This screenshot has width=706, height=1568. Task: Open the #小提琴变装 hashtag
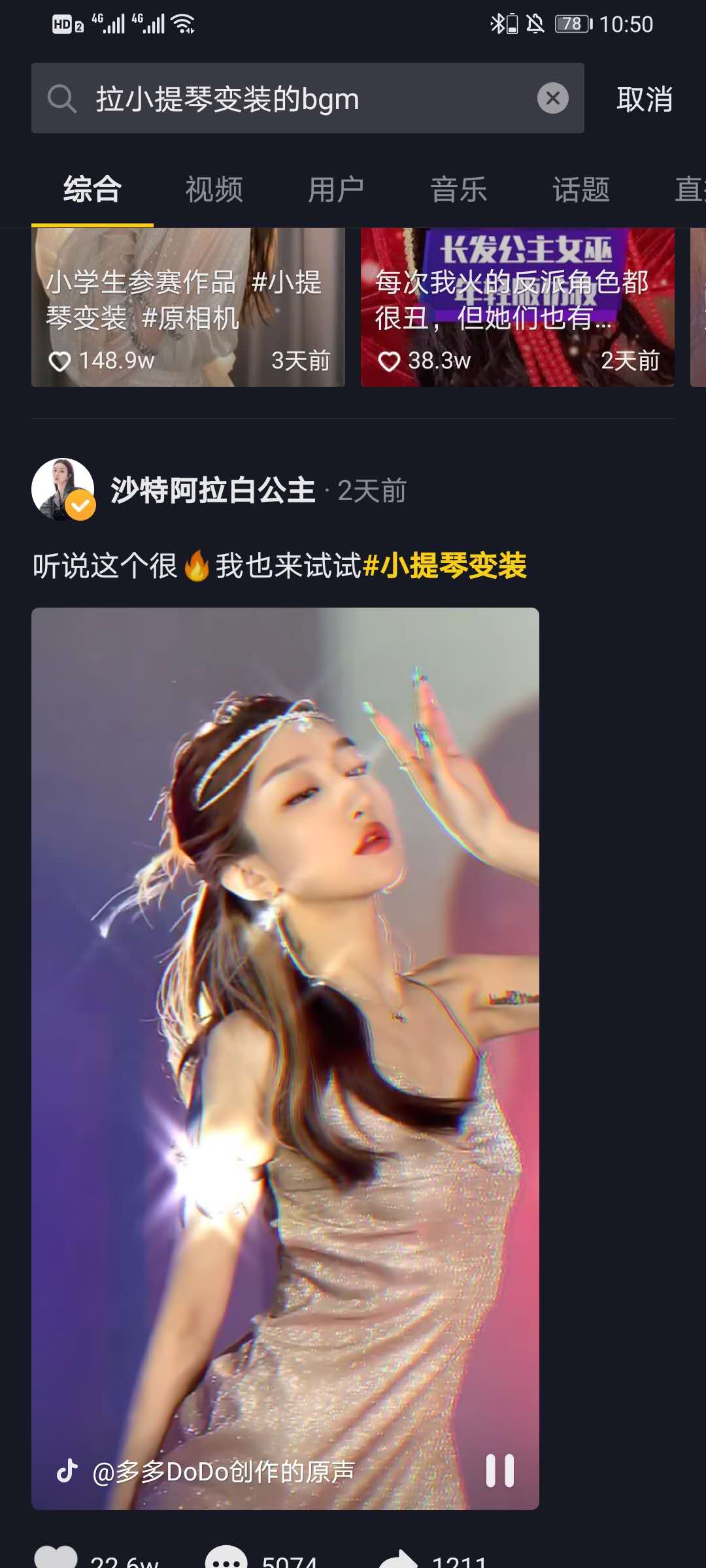(445, 566)
